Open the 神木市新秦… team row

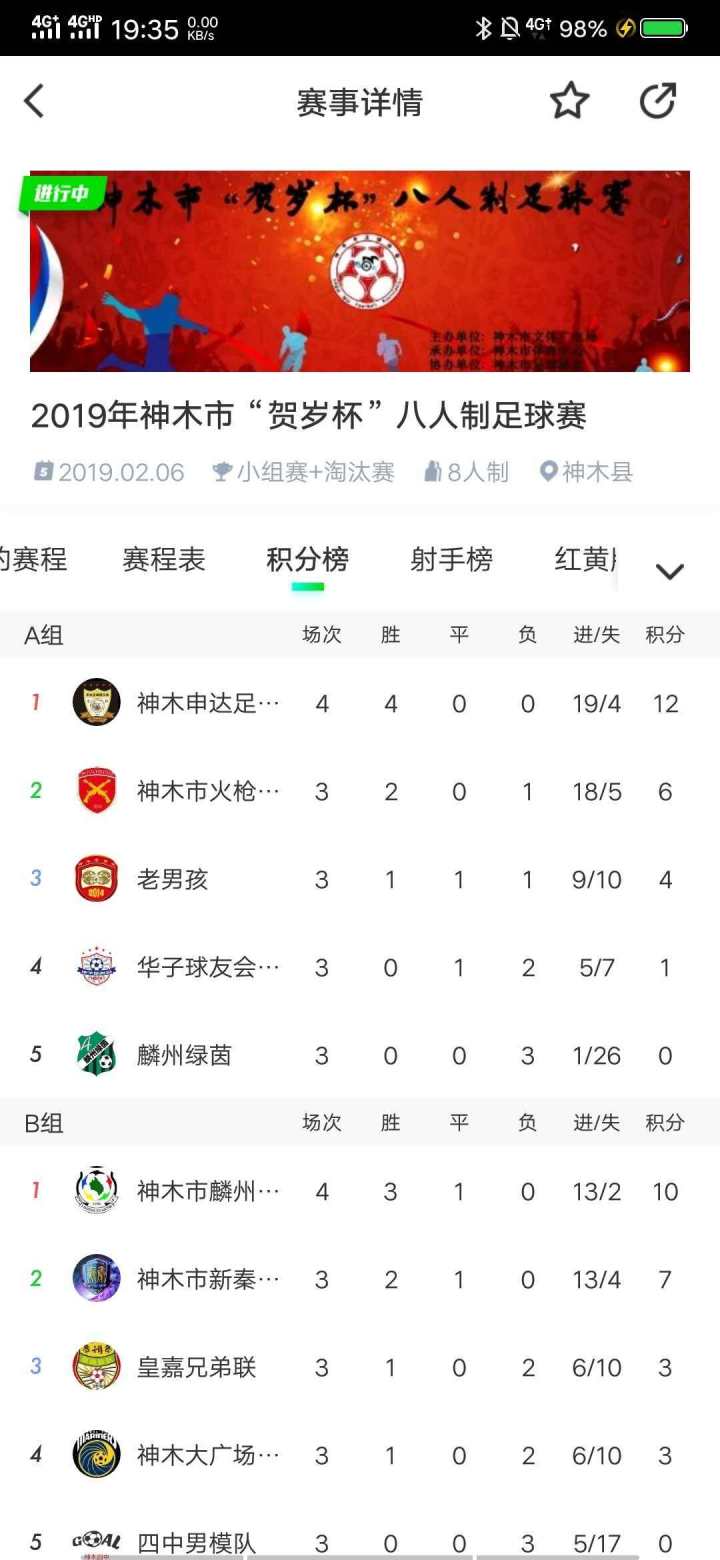(360, 1279)
